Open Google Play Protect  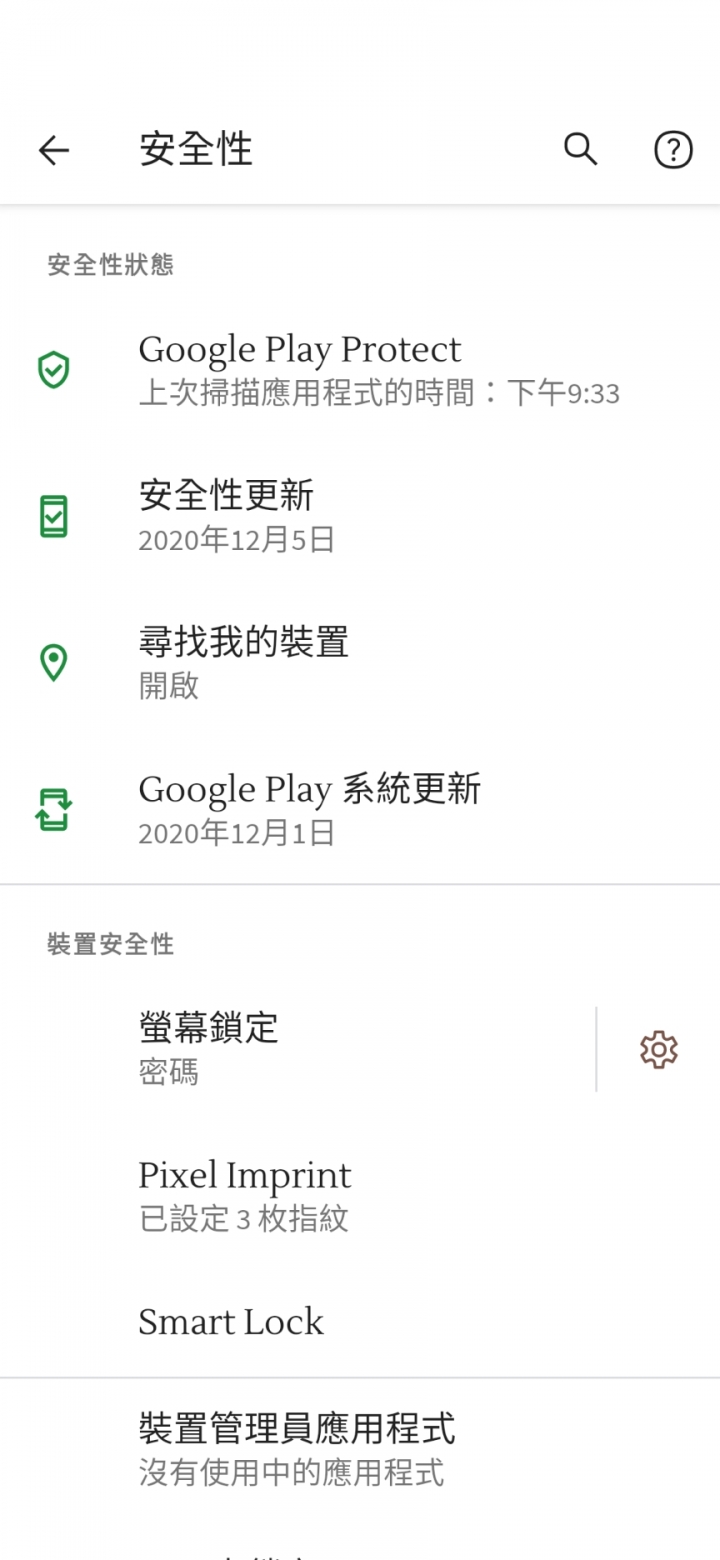(360, 370)
